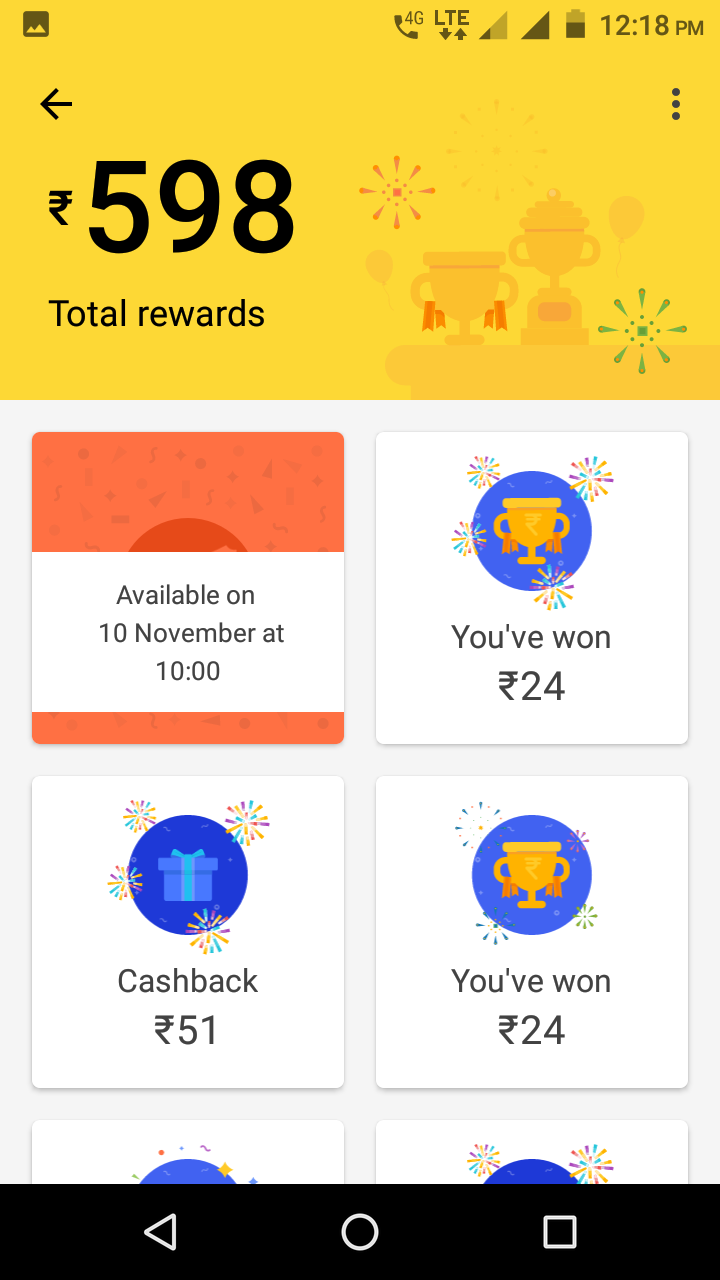Open the locked reward available 10 November
This screenshot has width=720, height=1280.
click(x=188, y=588)
